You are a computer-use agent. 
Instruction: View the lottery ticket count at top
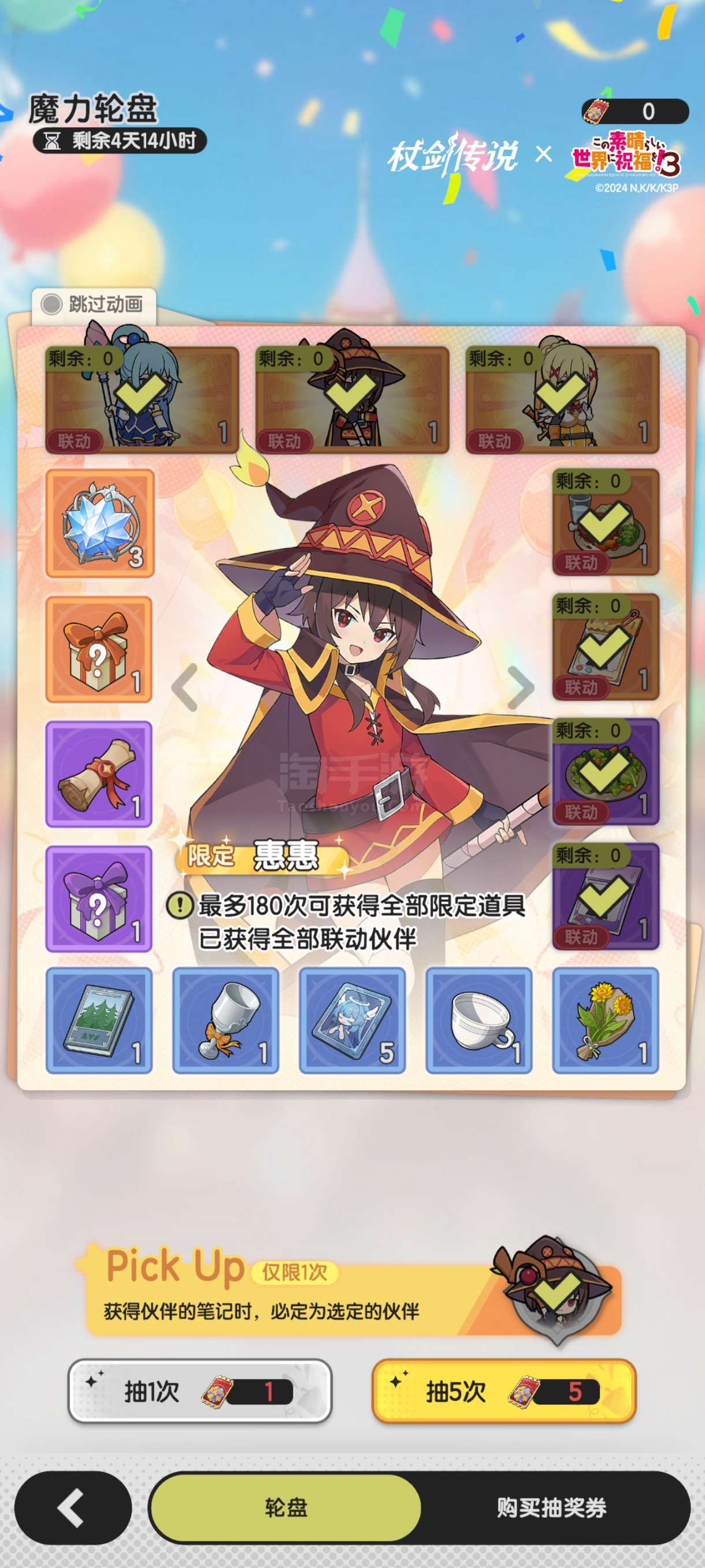click(x=635, y=112)
